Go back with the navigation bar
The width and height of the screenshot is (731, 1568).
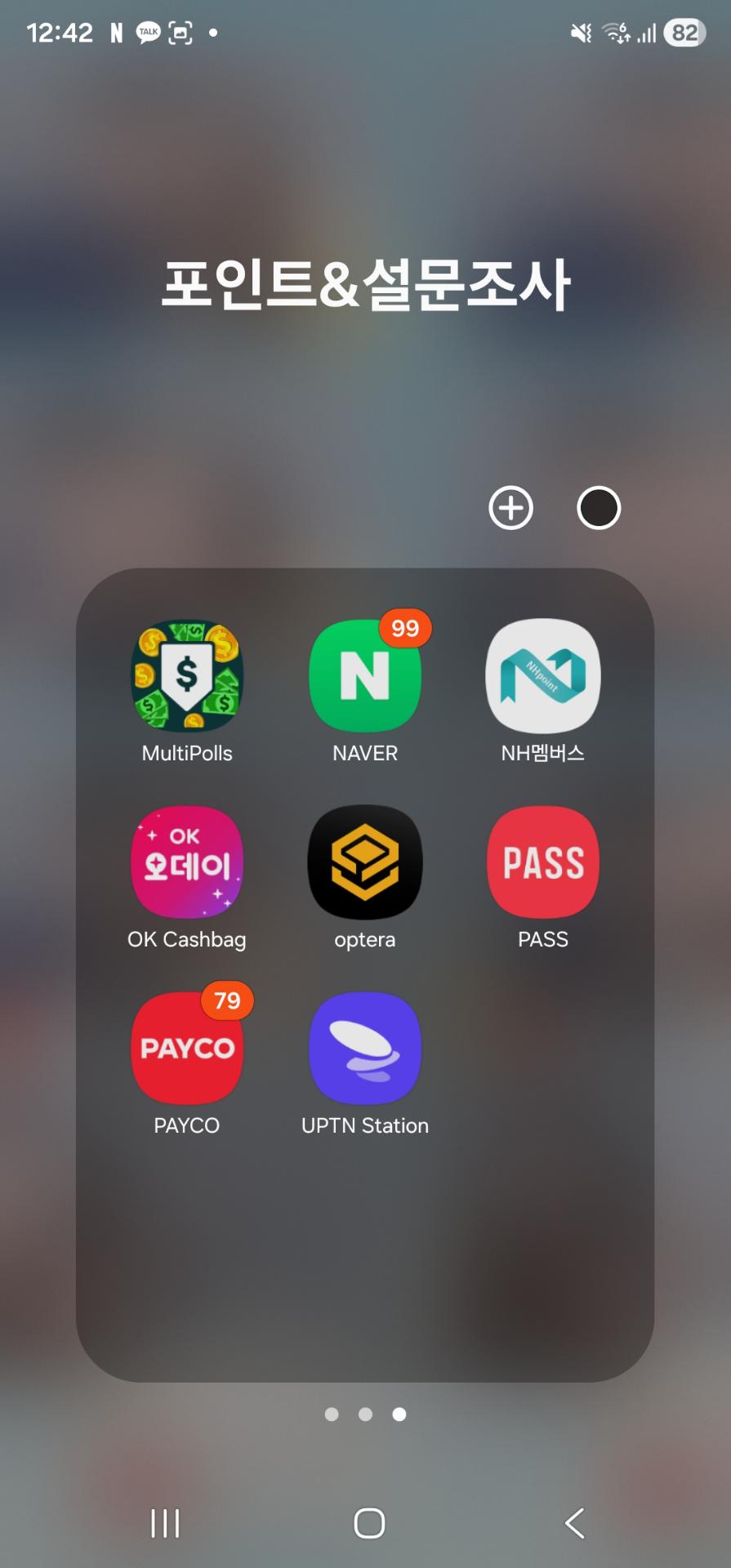[575, 1523]
